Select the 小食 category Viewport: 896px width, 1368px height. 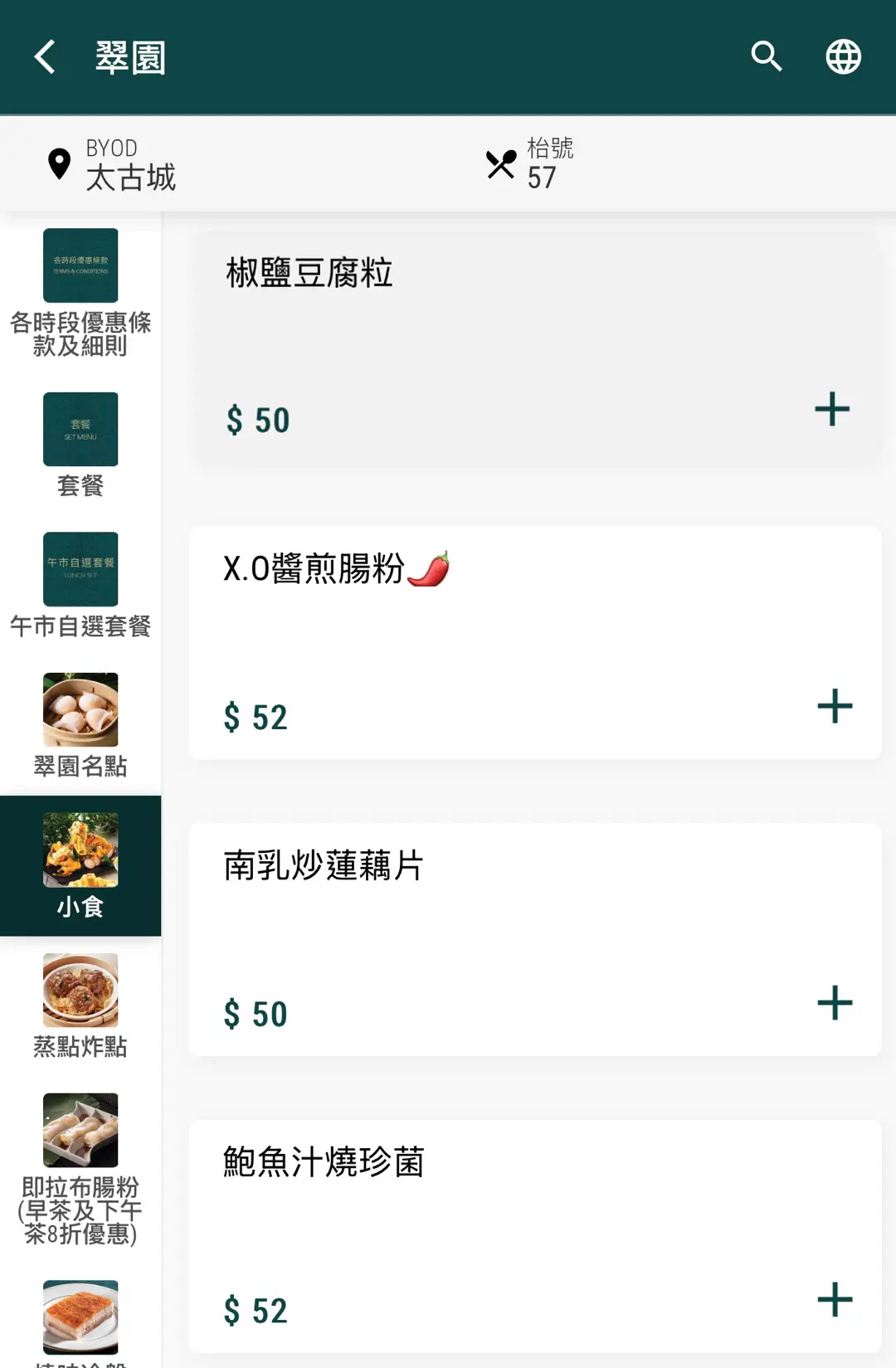coord(80,866)
